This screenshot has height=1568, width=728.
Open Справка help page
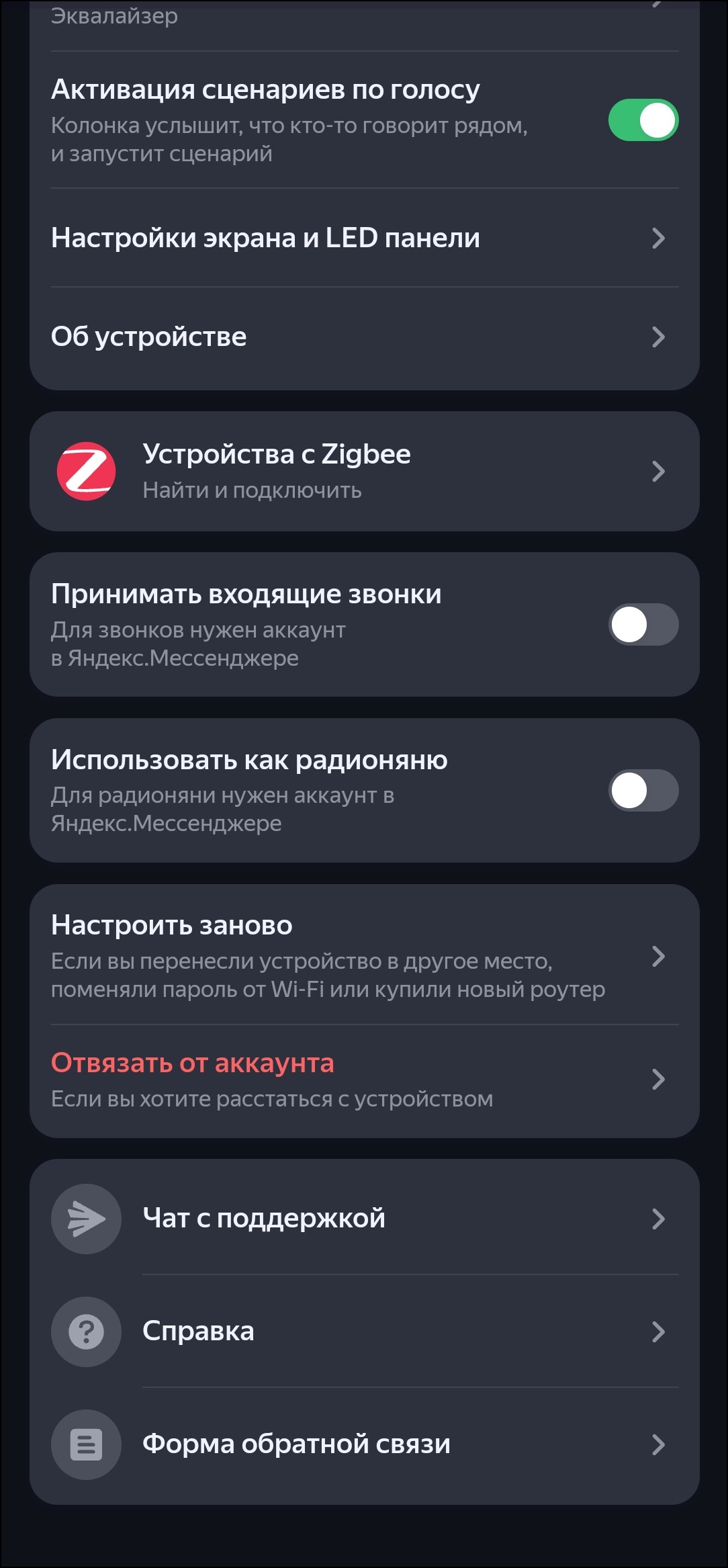click(x=364, y=1332)
